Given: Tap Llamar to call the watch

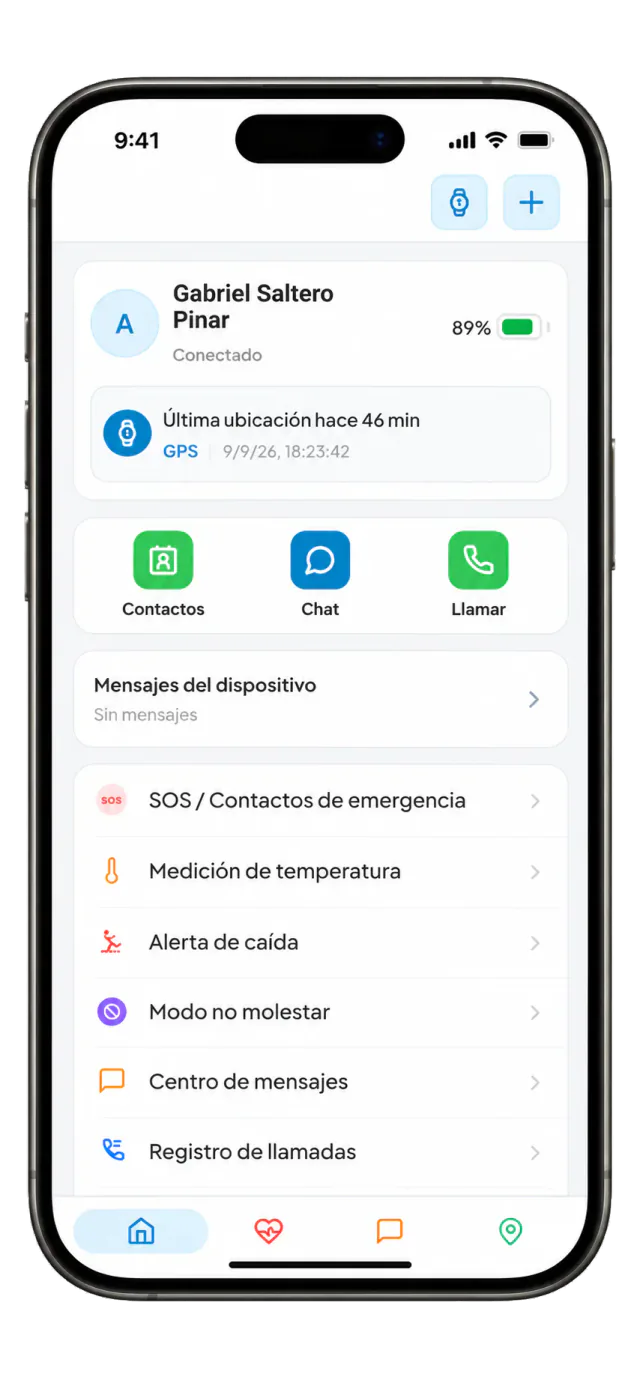Looking at the screenshot, I should click(478, 574).
